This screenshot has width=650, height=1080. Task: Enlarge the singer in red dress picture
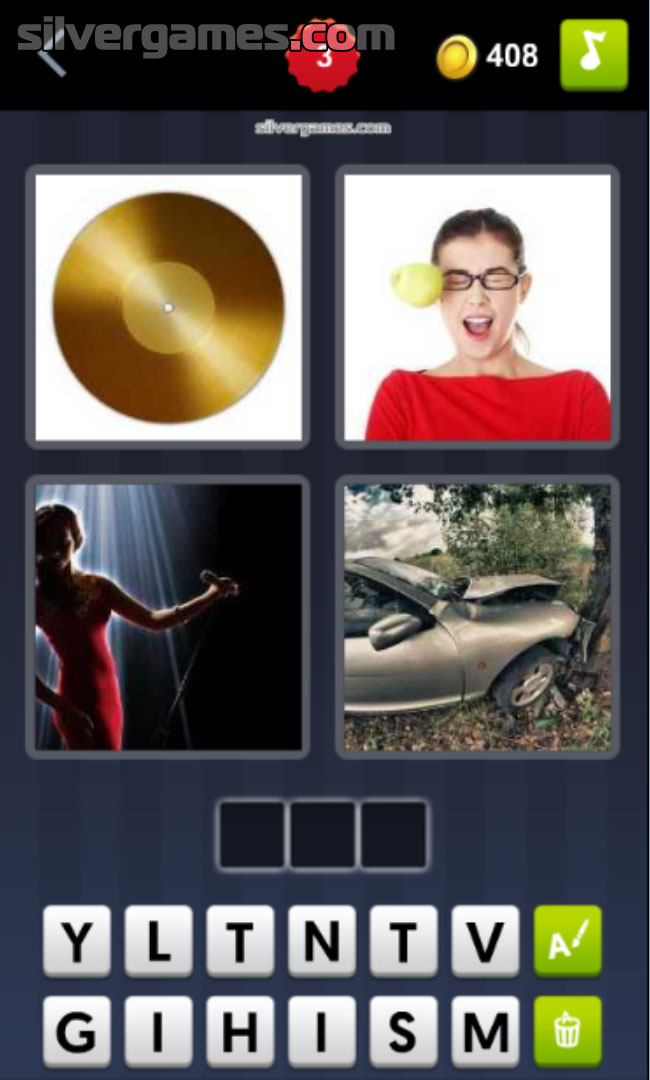tap(168, 617)
